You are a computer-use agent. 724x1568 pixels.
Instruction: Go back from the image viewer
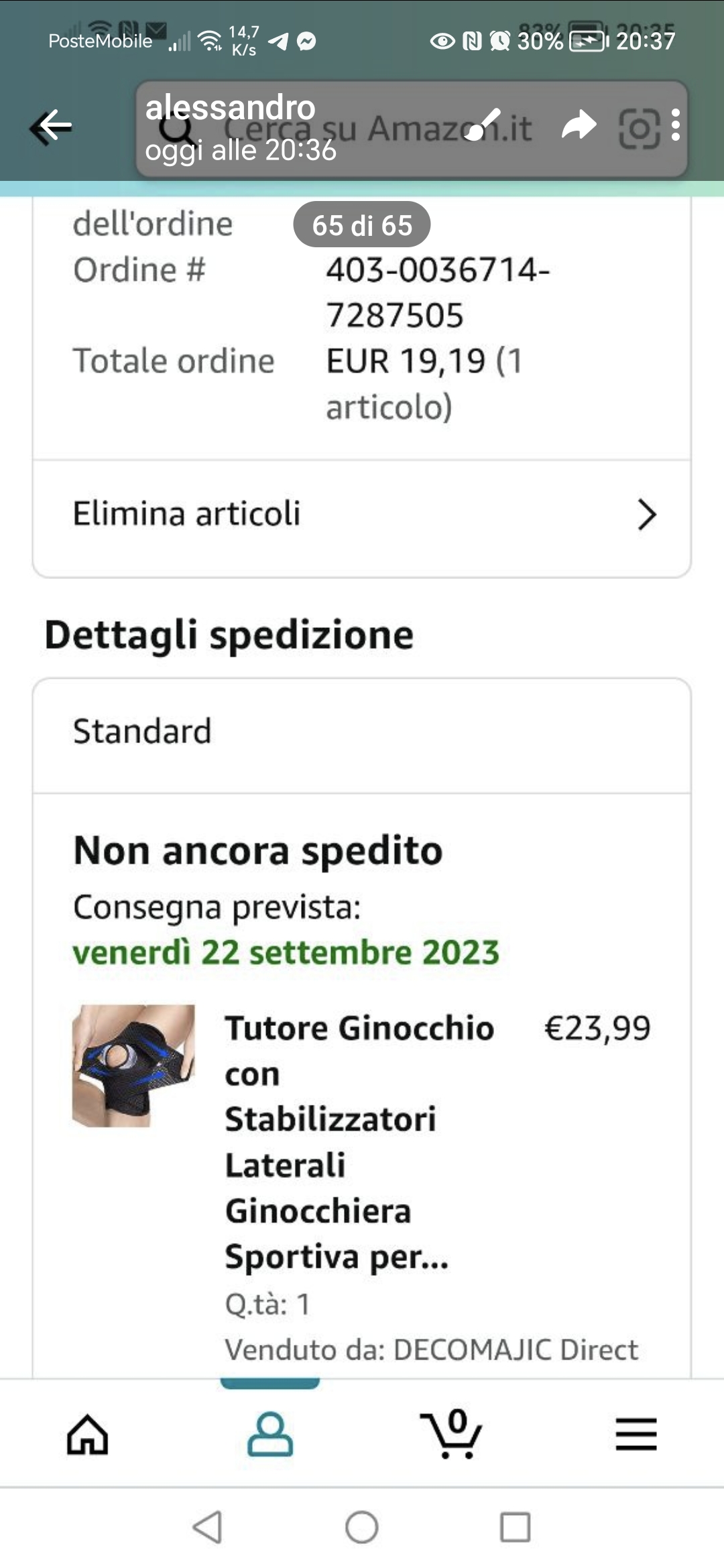coord(52,126)
